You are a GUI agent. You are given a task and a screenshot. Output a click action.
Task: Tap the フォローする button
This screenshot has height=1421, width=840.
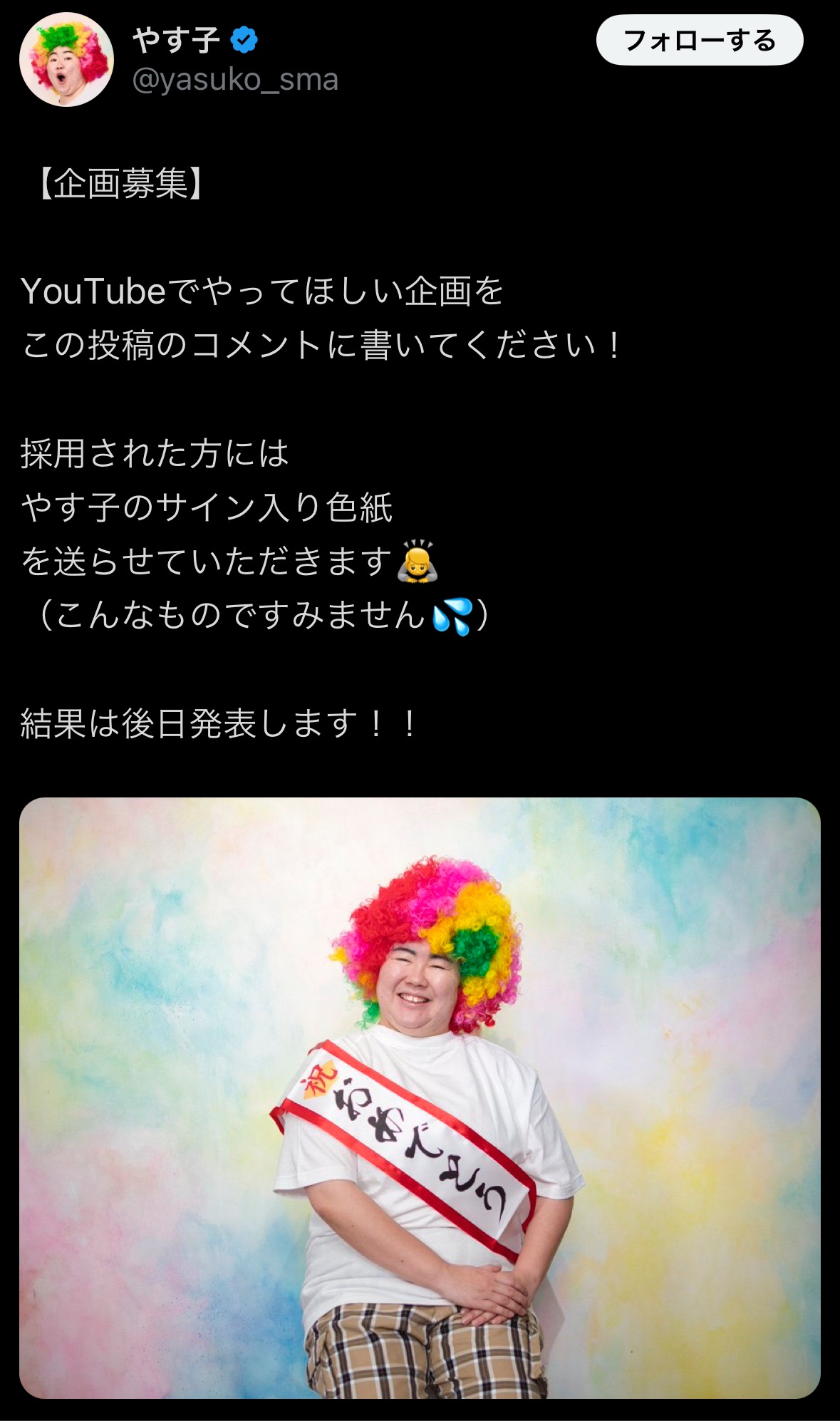click(700, 41)
